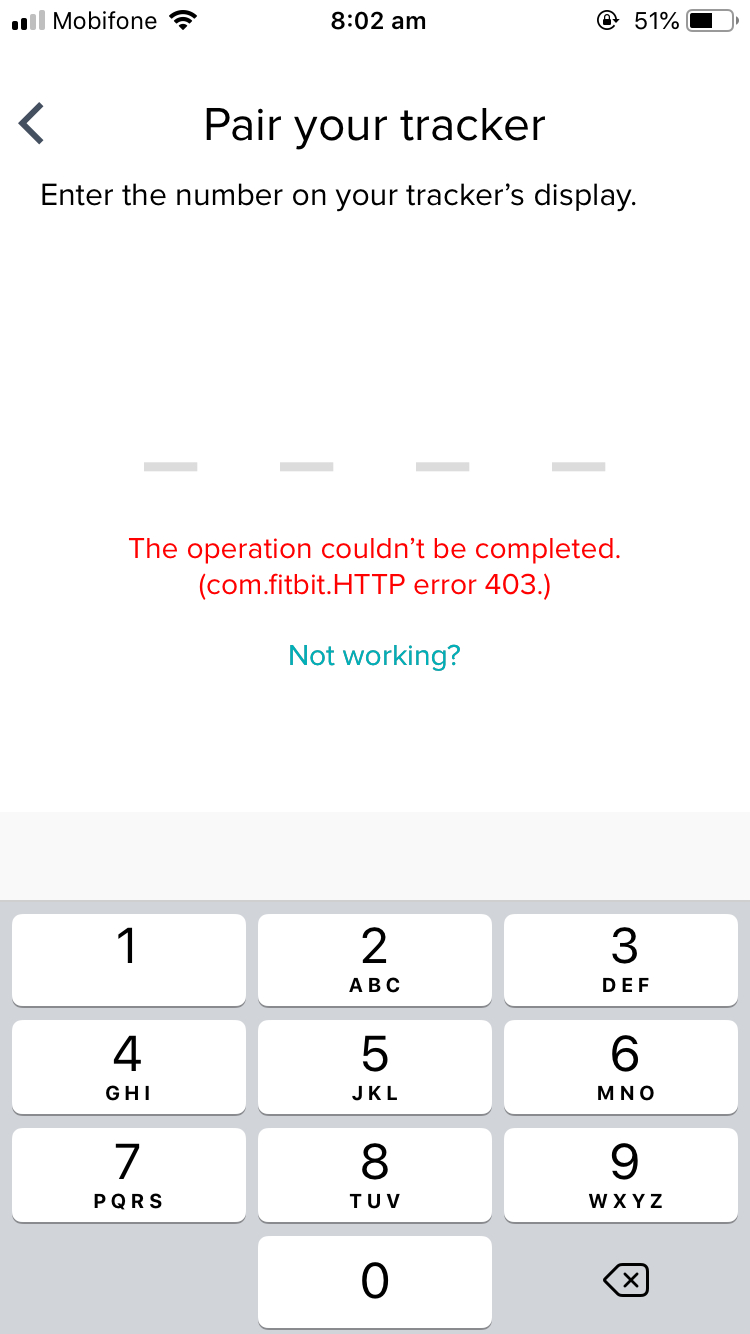The width and height of the screenshot is (750, 1334).
Task: Enter digit 9 on the keypad
Action: (625, 1174)
